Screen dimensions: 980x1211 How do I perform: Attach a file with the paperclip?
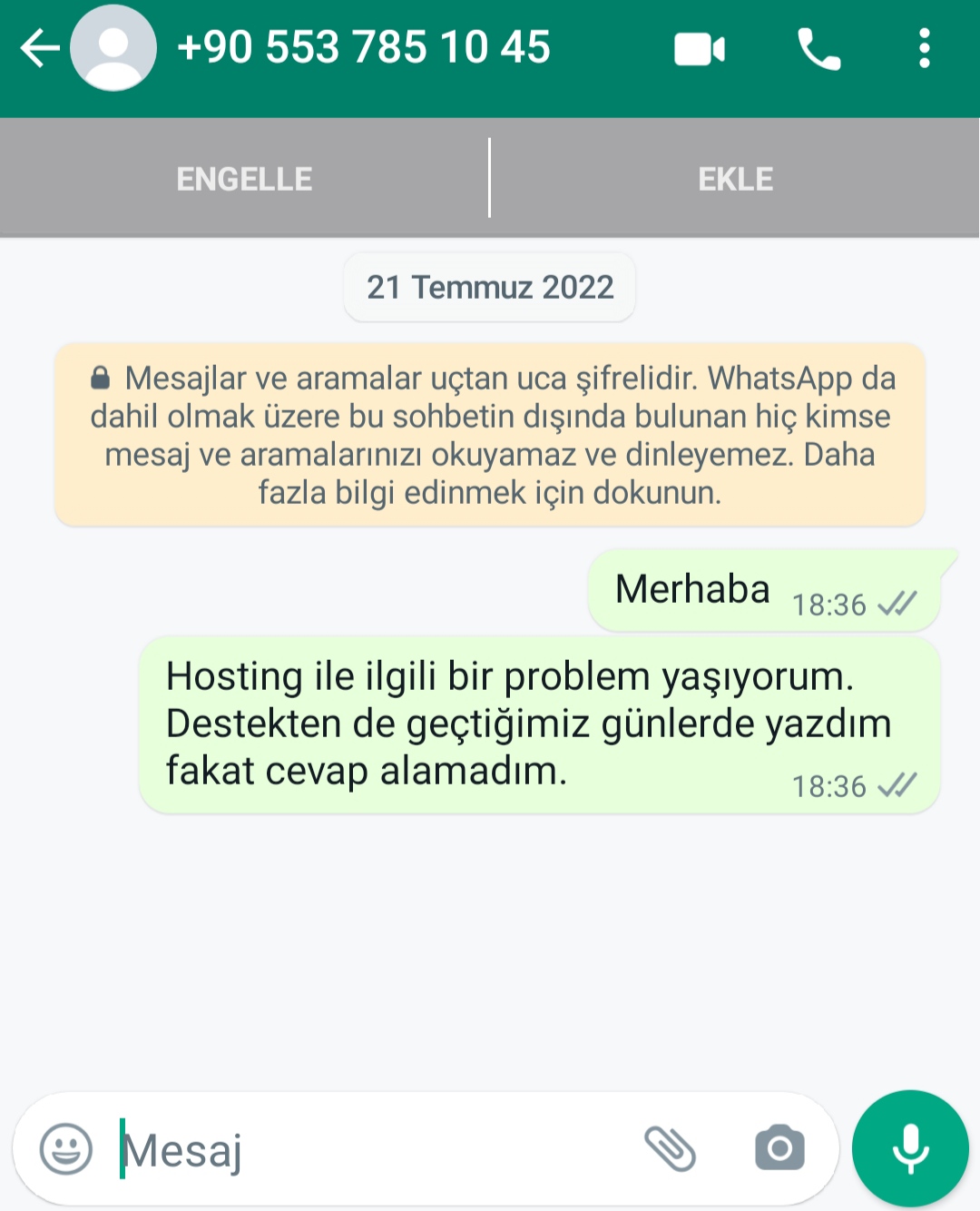point(670,1148)
